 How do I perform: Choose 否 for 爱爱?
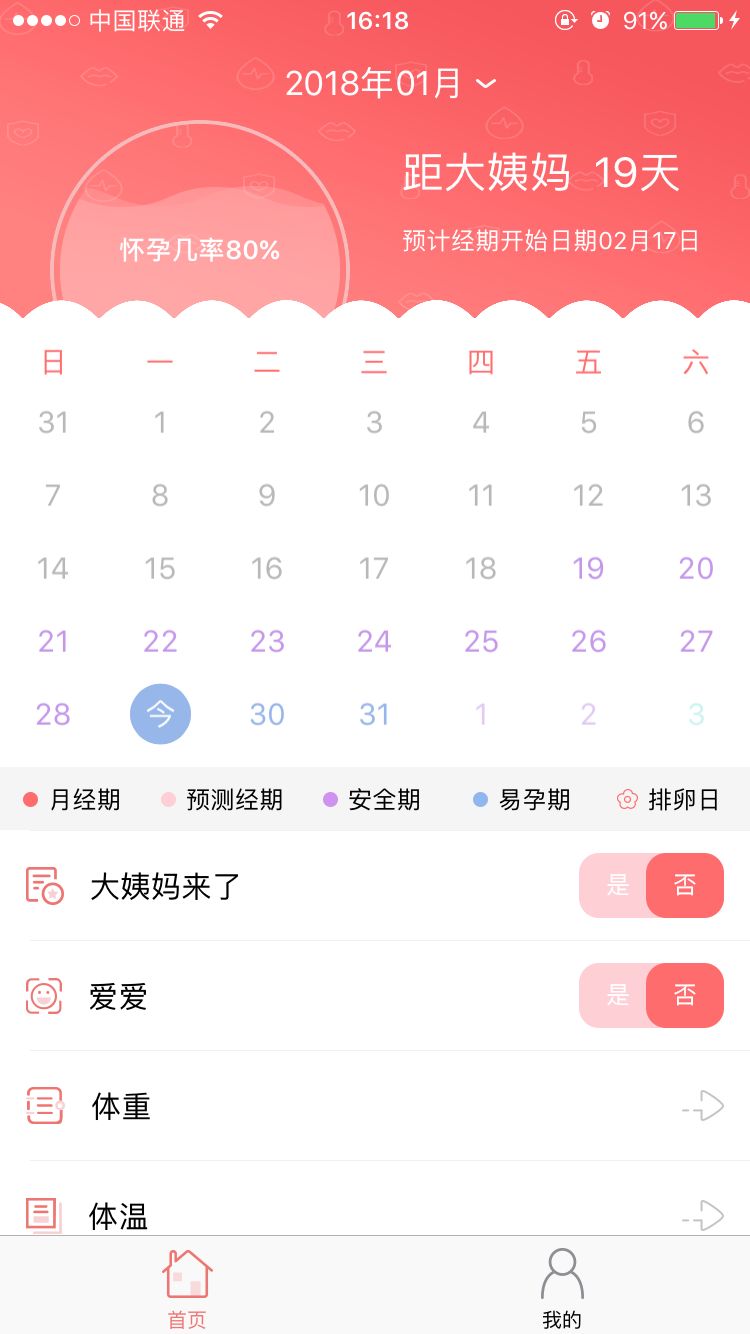pos(685,995)
